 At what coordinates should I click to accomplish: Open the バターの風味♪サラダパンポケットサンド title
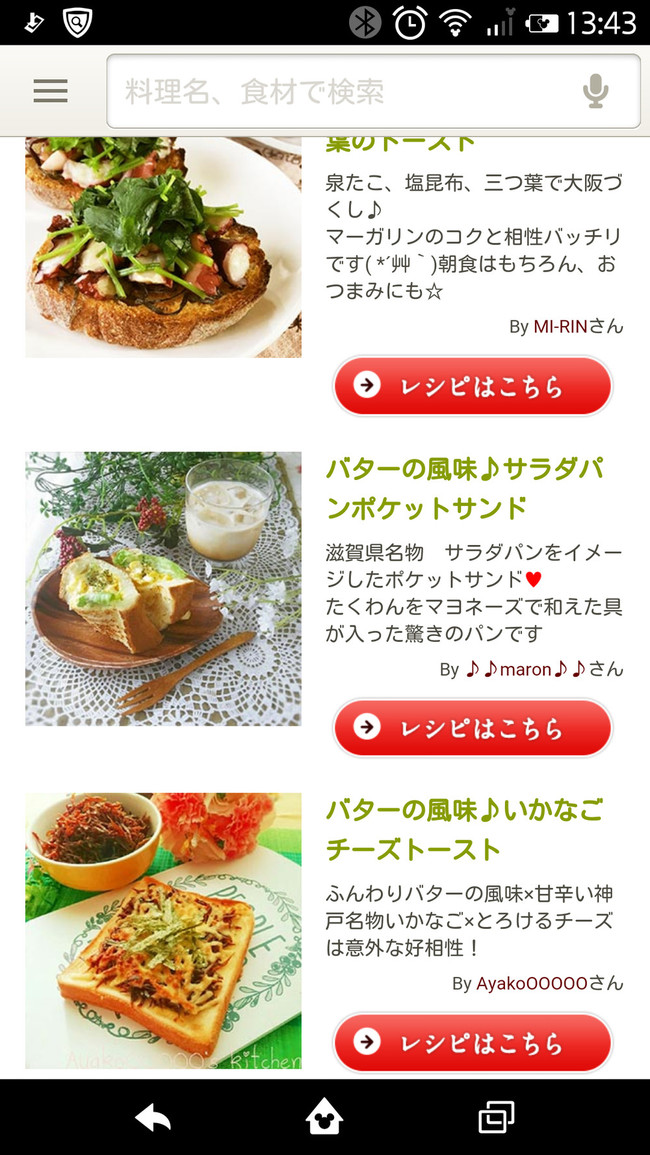tap(465, 488)
